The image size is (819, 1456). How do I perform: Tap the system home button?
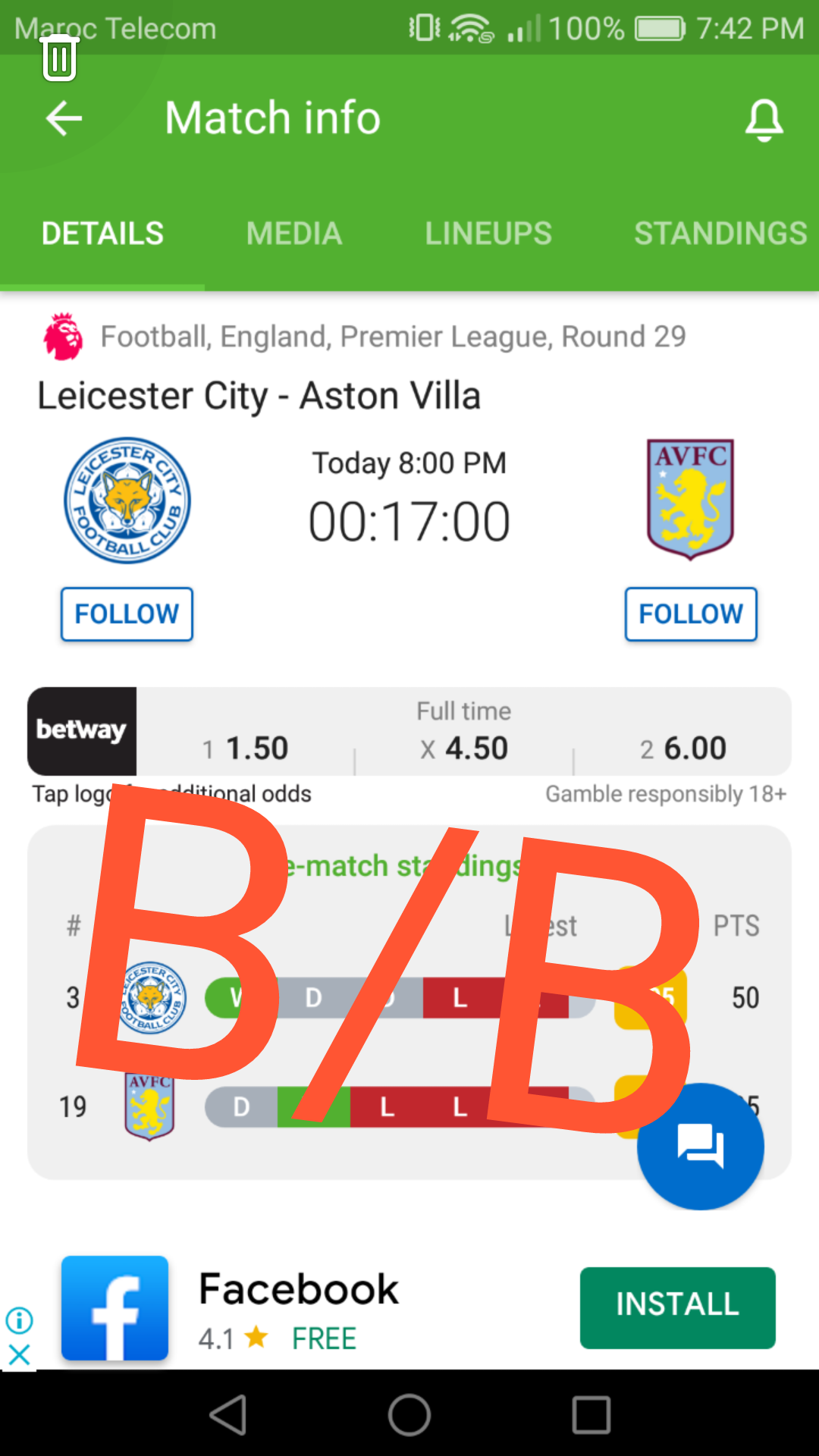coord(409,1415)
